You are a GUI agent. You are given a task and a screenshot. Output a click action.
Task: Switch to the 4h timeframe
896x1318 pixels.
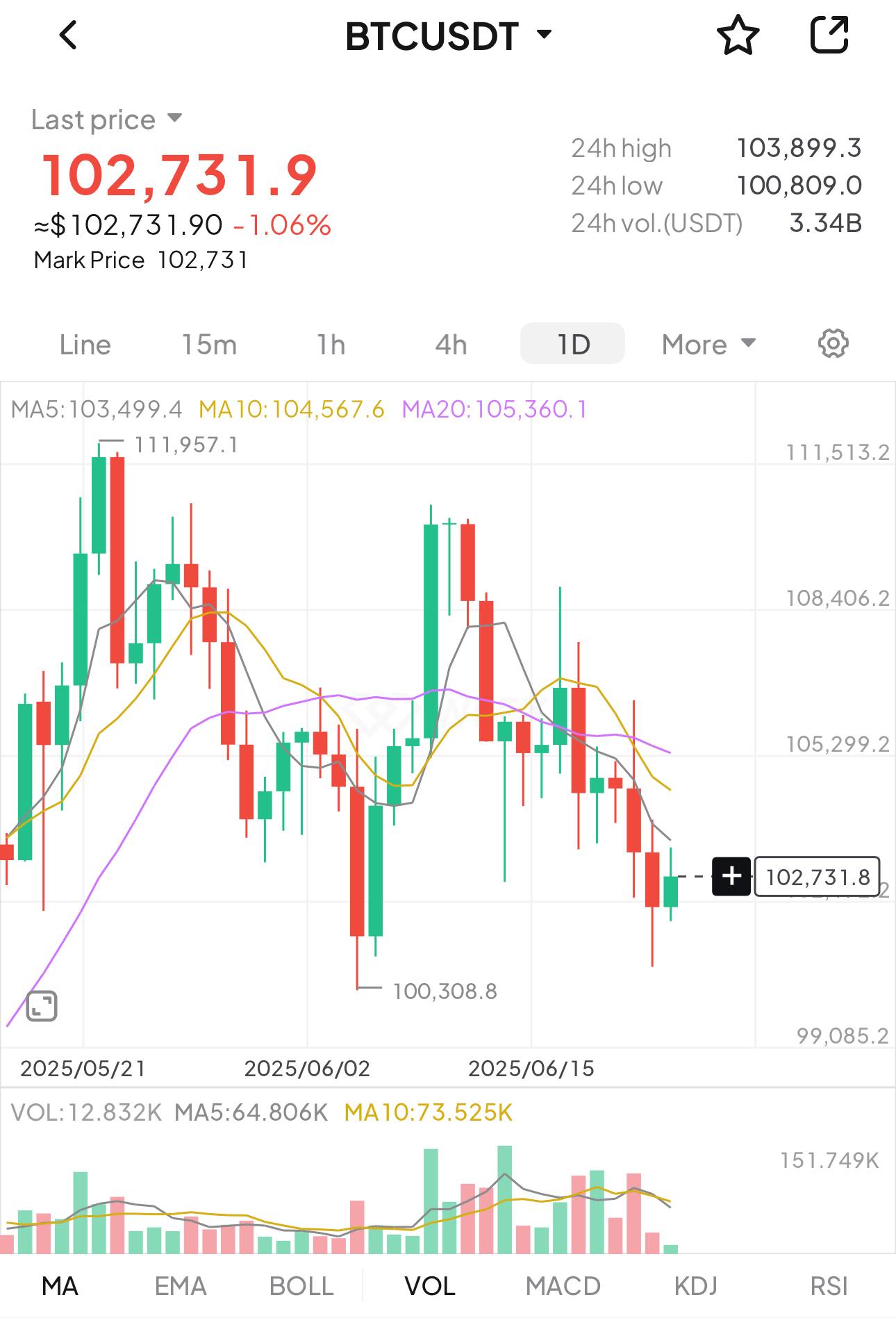(x=451, y=345)
